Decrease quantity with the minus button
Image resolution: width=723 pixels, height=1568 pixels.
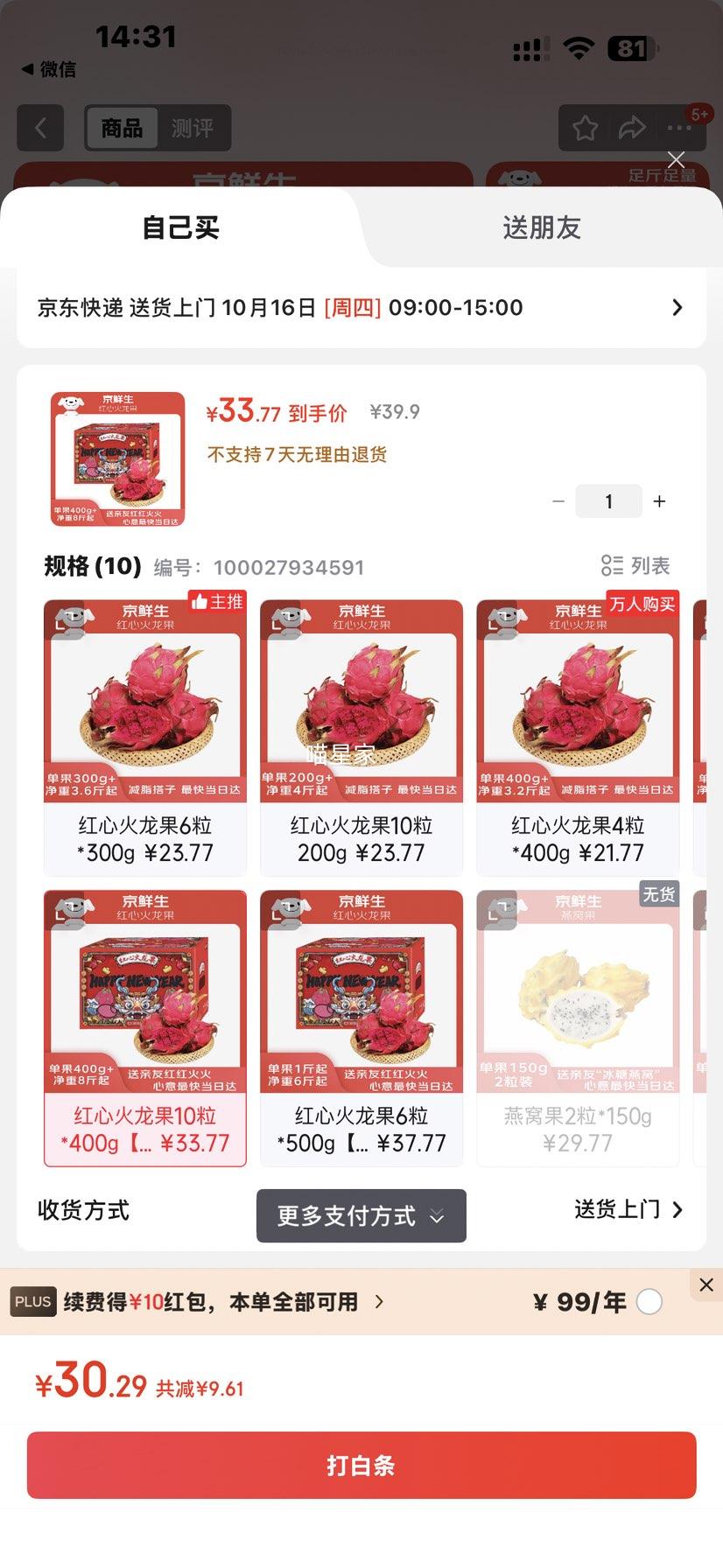pyautogui.click(x=558, y=501)
